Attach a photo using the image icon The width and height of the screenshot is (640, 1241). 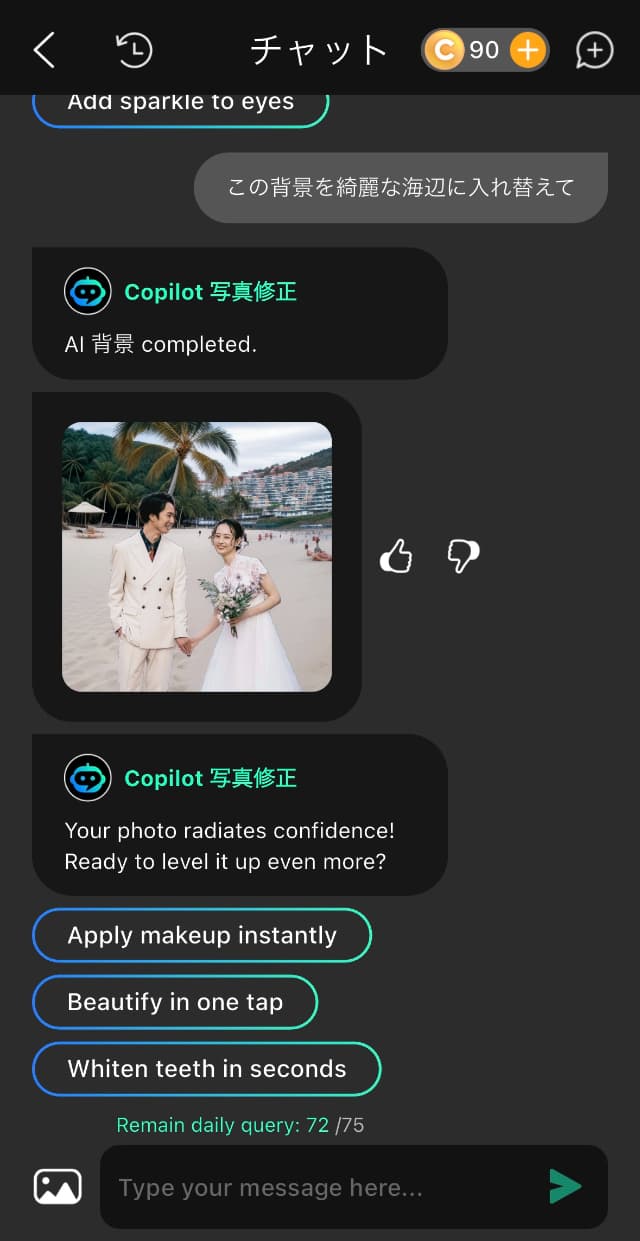[x=58, y=1187]
